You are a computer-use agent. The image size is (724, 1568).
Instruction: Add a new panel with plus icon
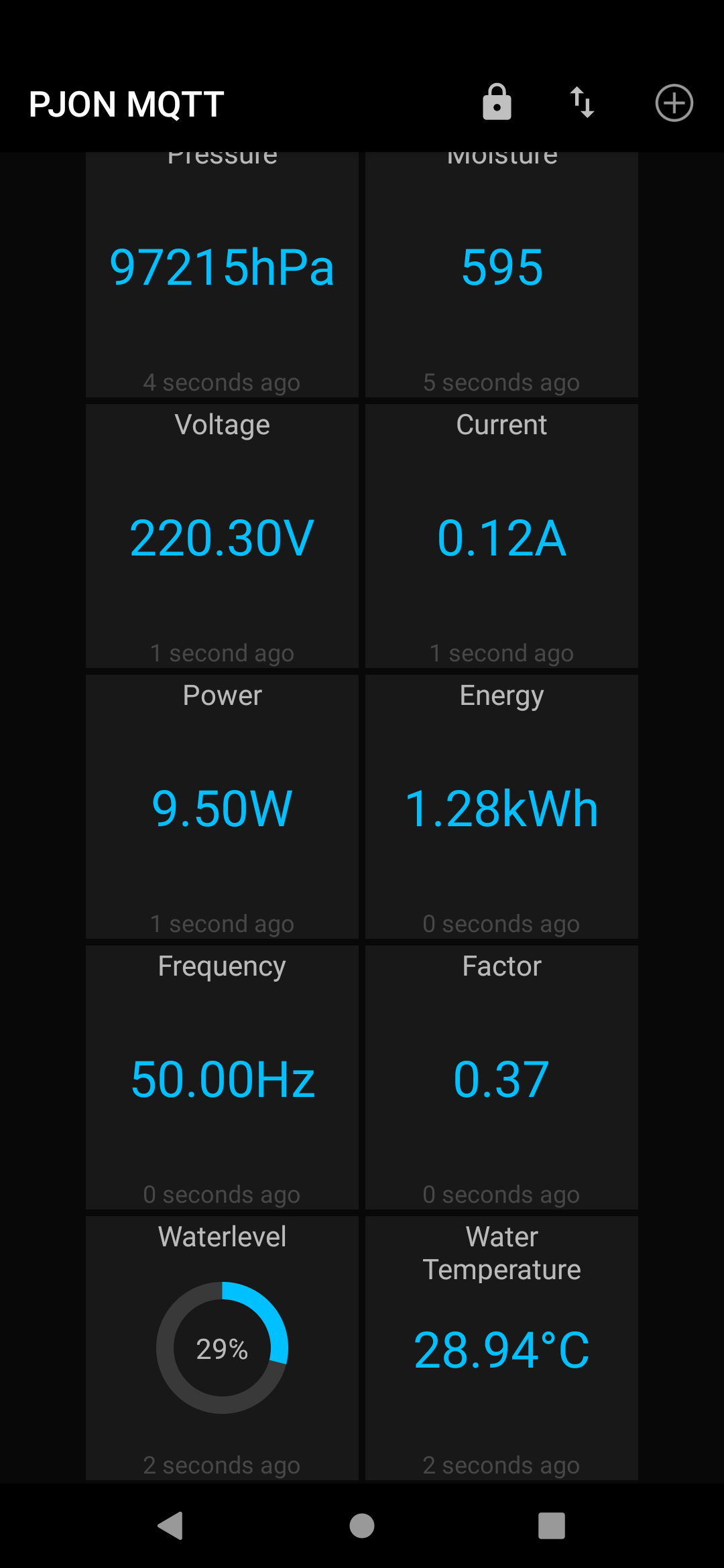(x=674, y=103)
